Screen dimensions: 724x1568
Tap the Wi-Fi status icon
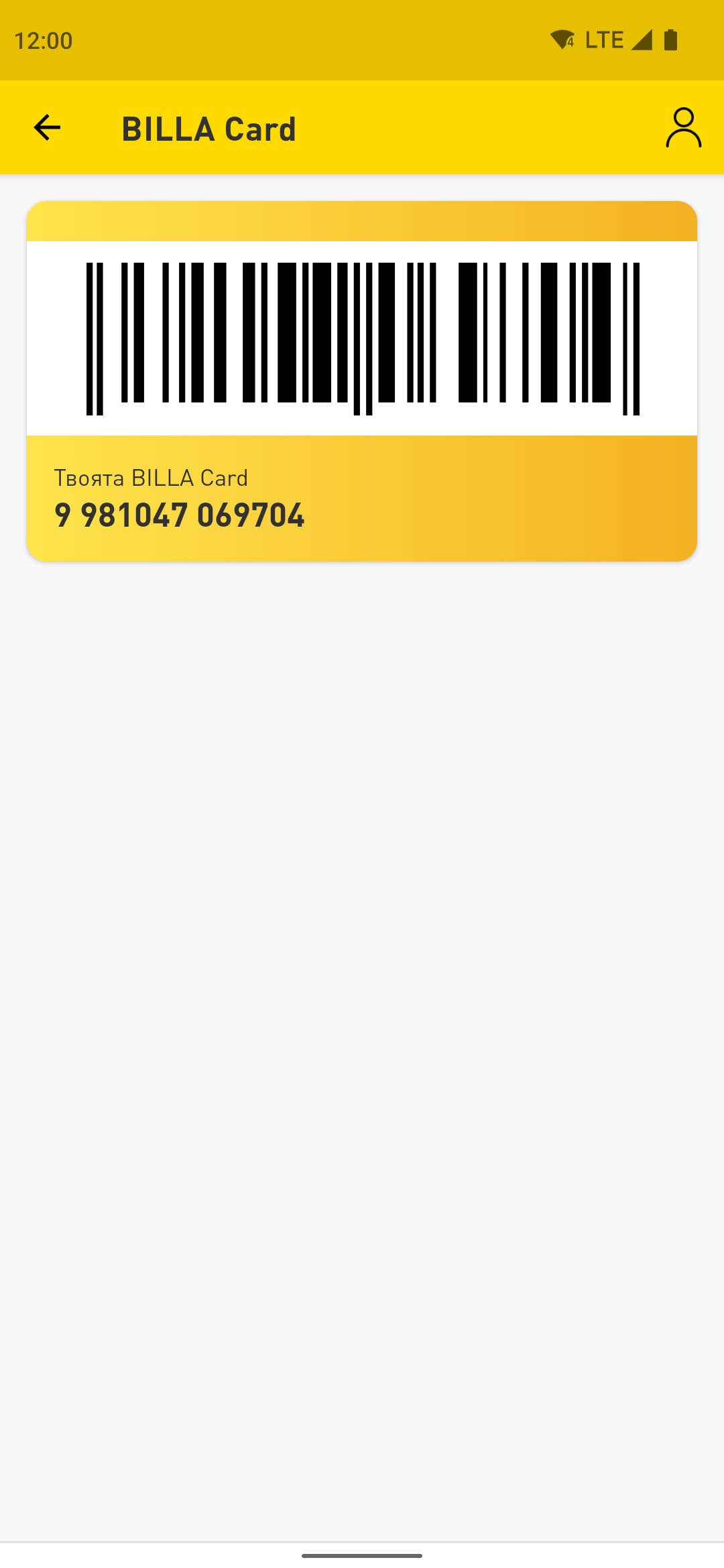[x=562, y=38]
